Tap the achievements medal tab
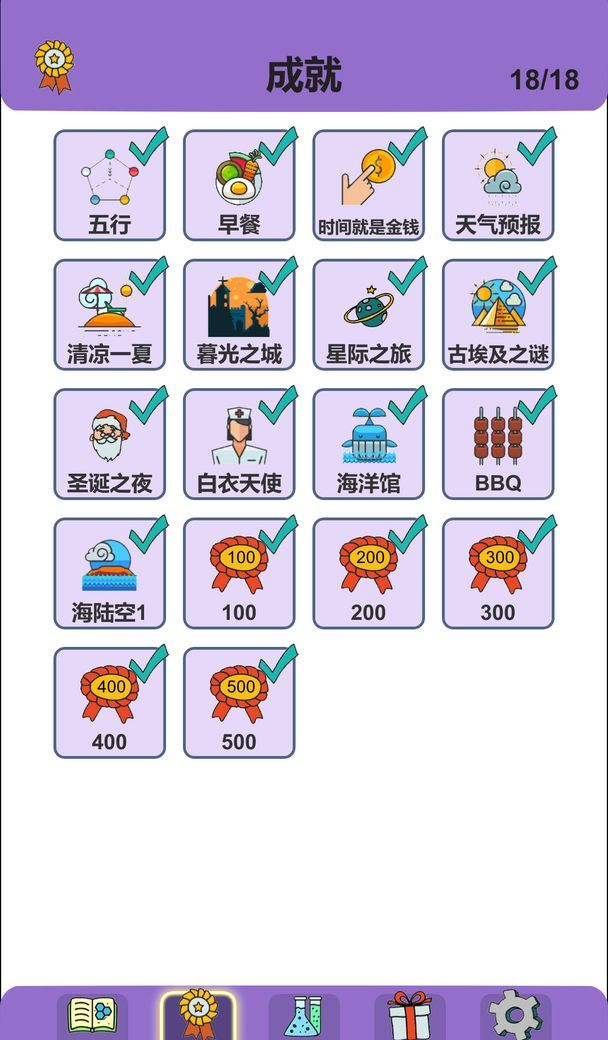 pyautogui.click(x=197, y=1014)
